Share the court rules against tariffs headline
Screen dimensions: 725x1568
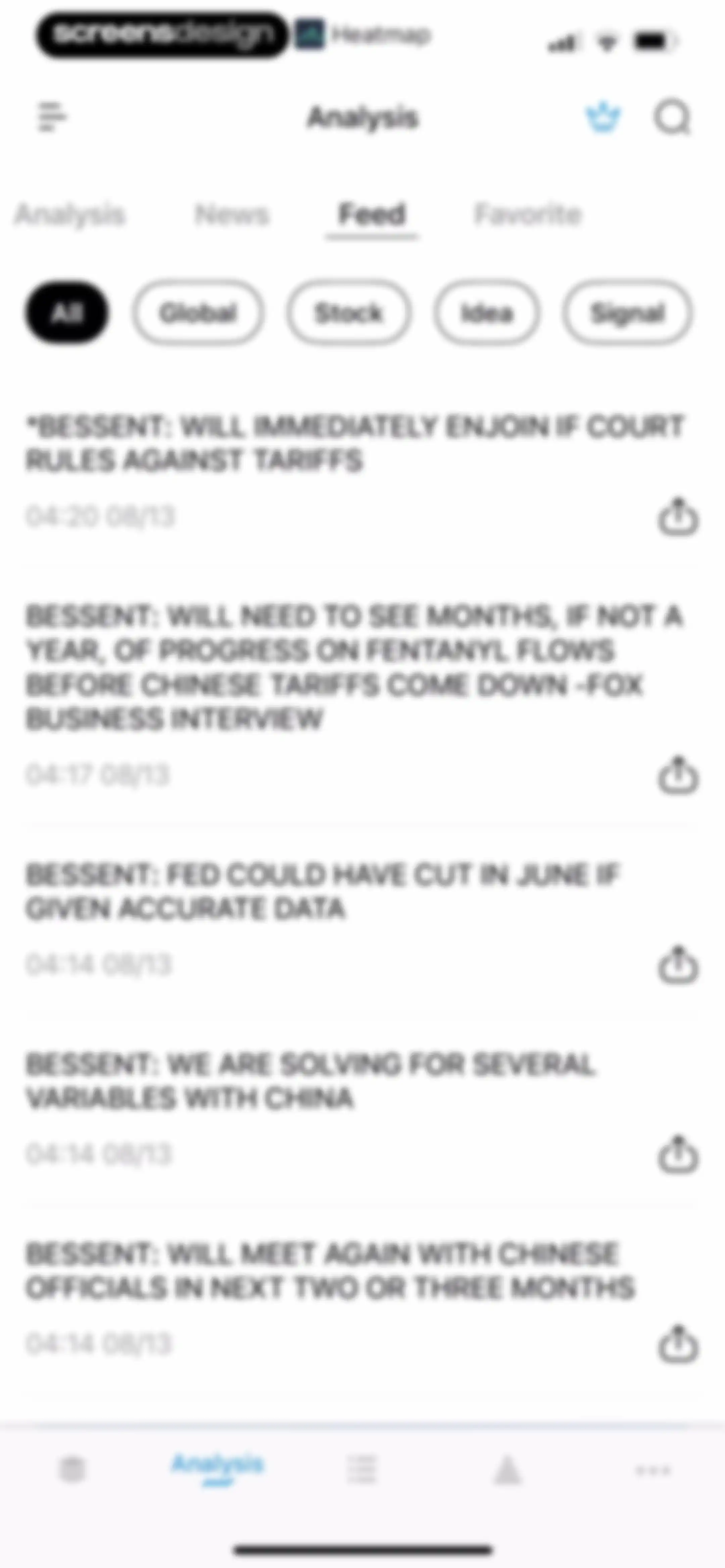pos(678,517)
